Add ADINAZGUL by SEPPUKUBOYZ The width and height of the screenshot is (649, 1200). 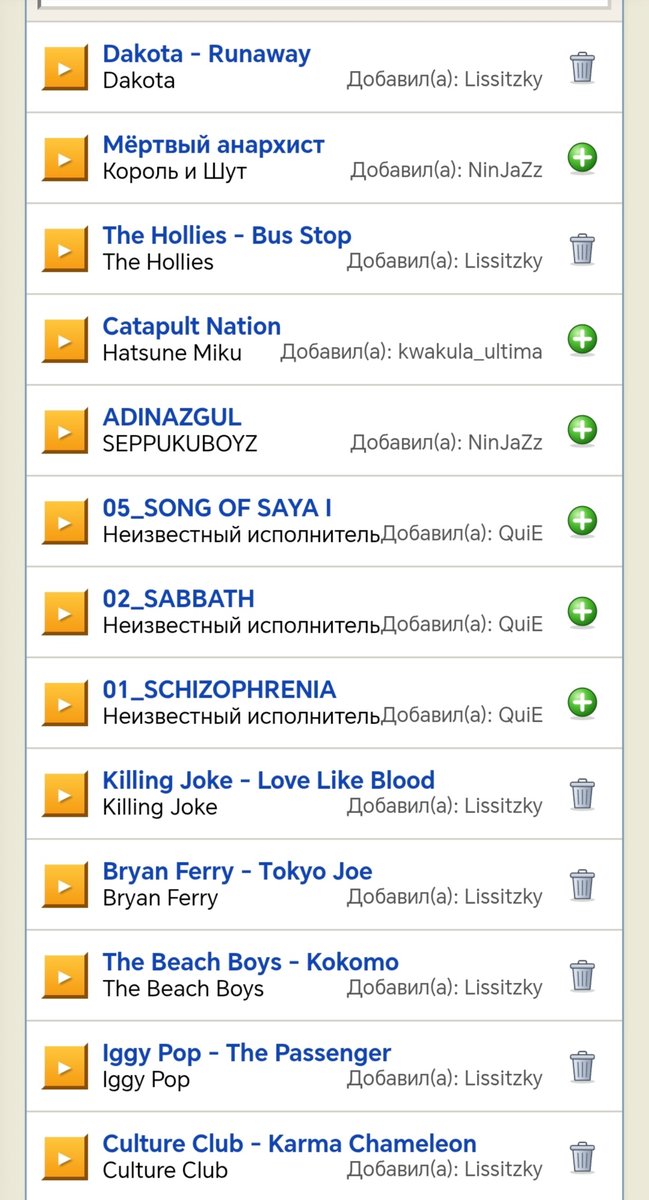click(582, 431)
